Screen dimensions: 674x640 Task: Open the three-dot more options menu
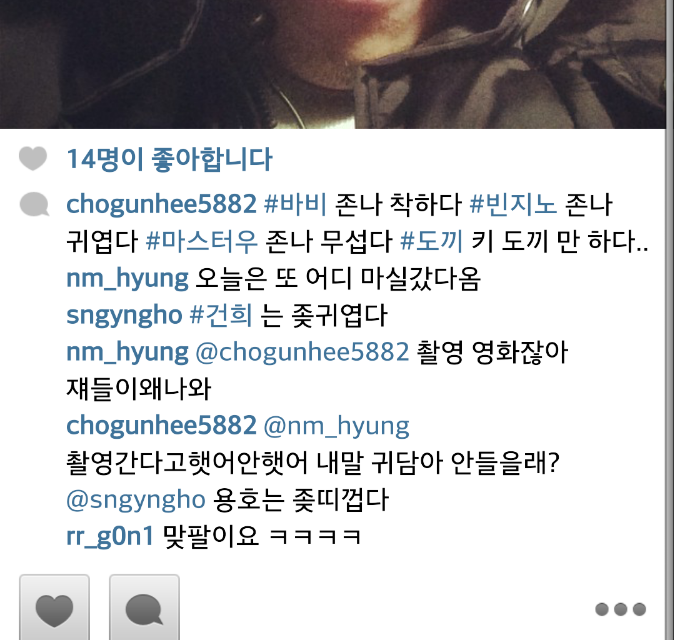pyautogui.click(x=620, y=609)
